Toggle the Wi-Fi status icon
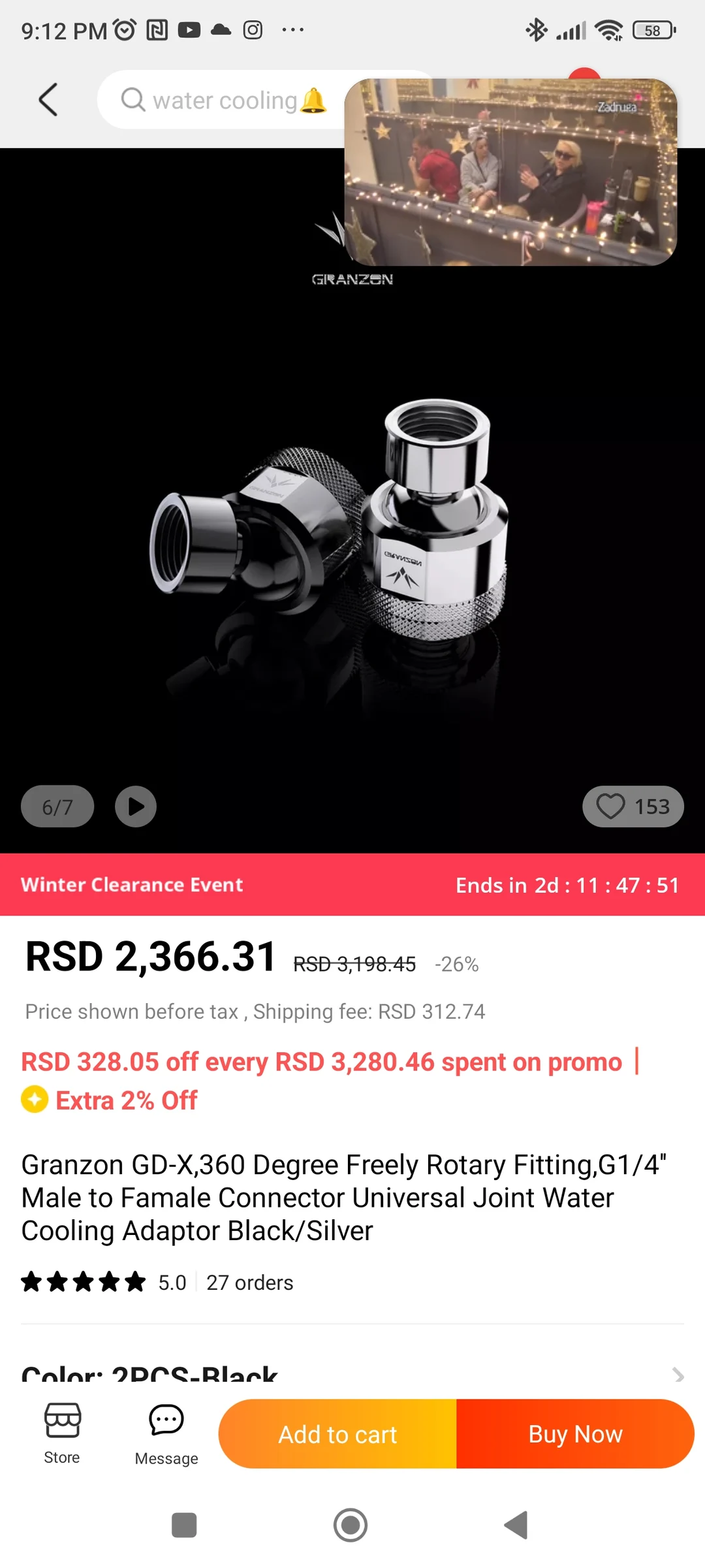The height and width of the screenshot is (1568, 705). (609, 30)
